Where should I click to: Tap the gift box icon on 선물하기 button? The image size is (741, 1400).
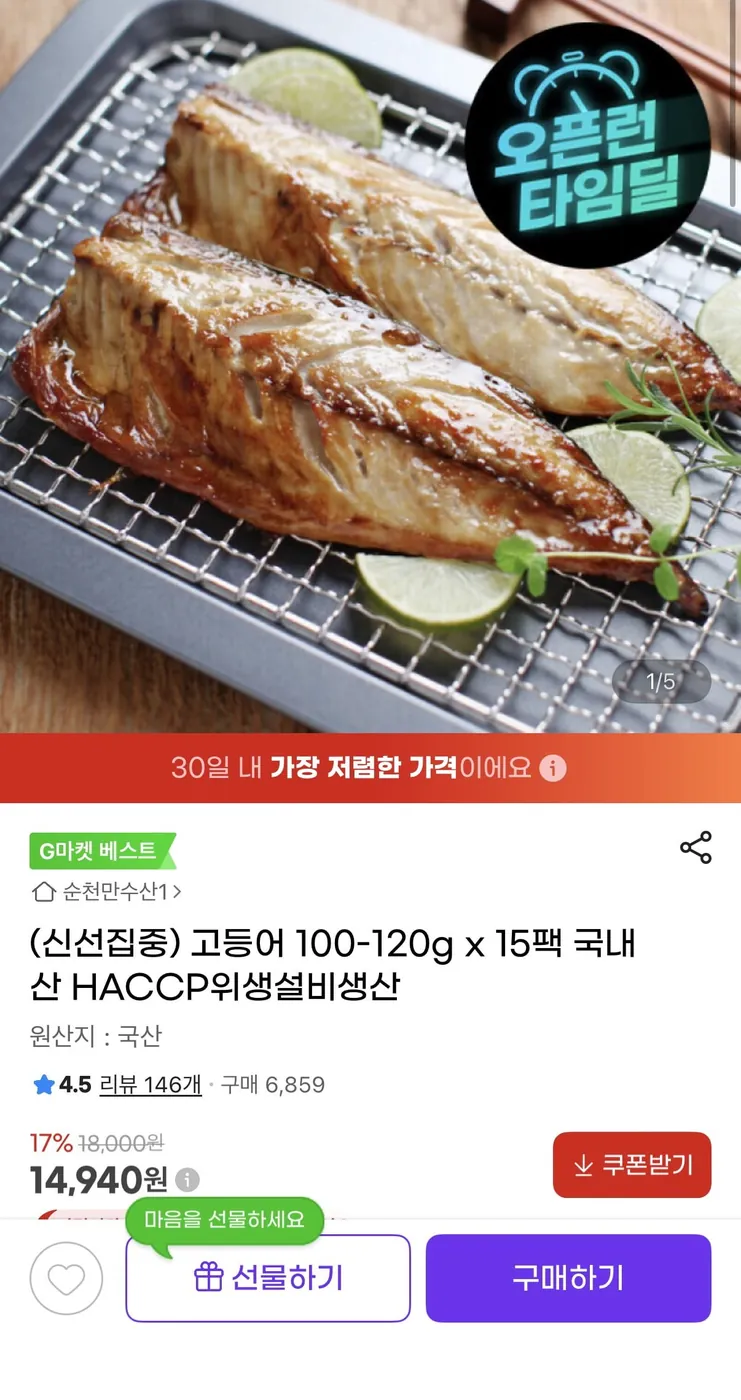(x=206, y=1278)
